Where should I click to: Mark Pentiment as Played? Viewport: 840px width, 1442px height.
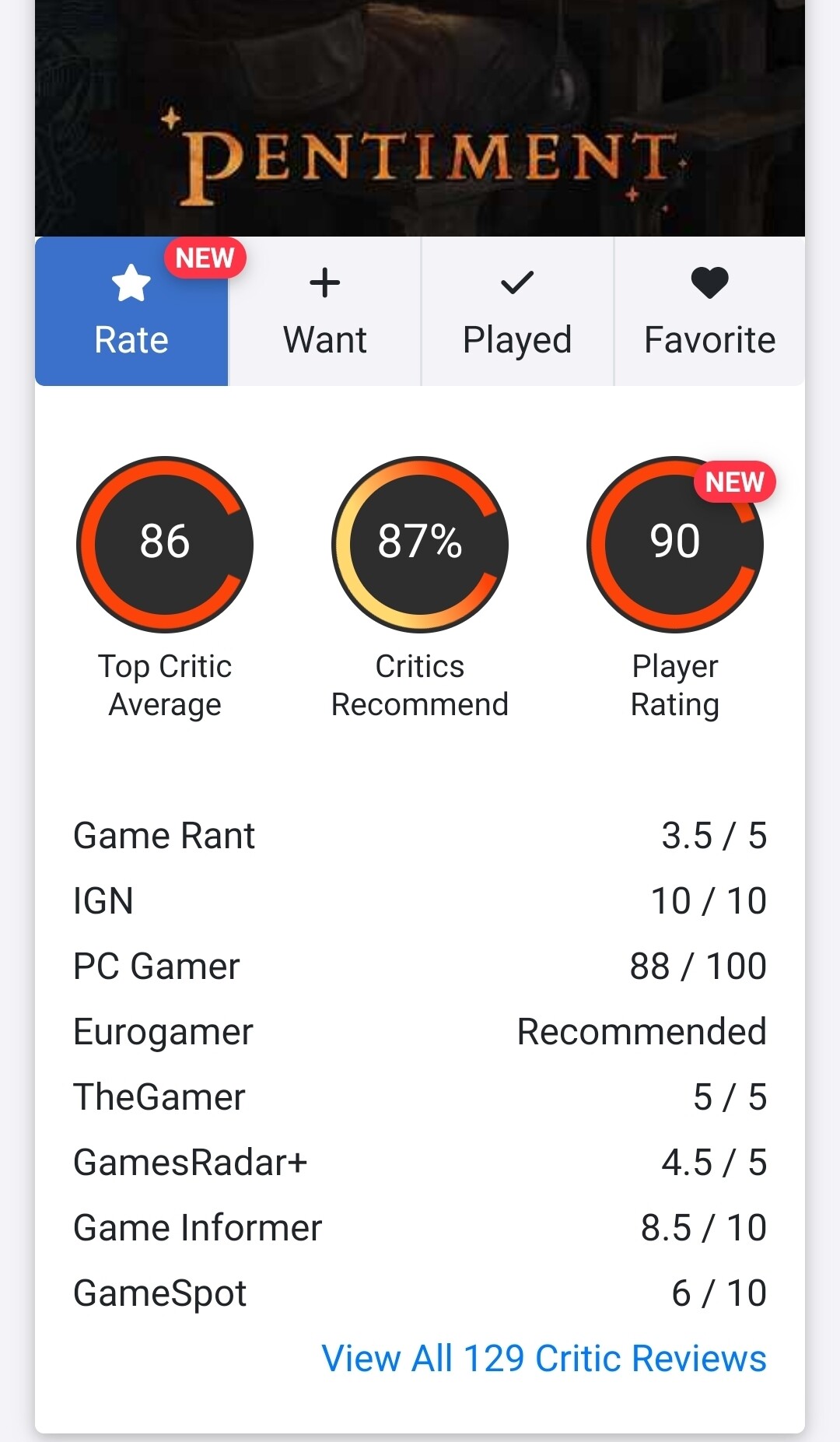click(x=517, y=311)
